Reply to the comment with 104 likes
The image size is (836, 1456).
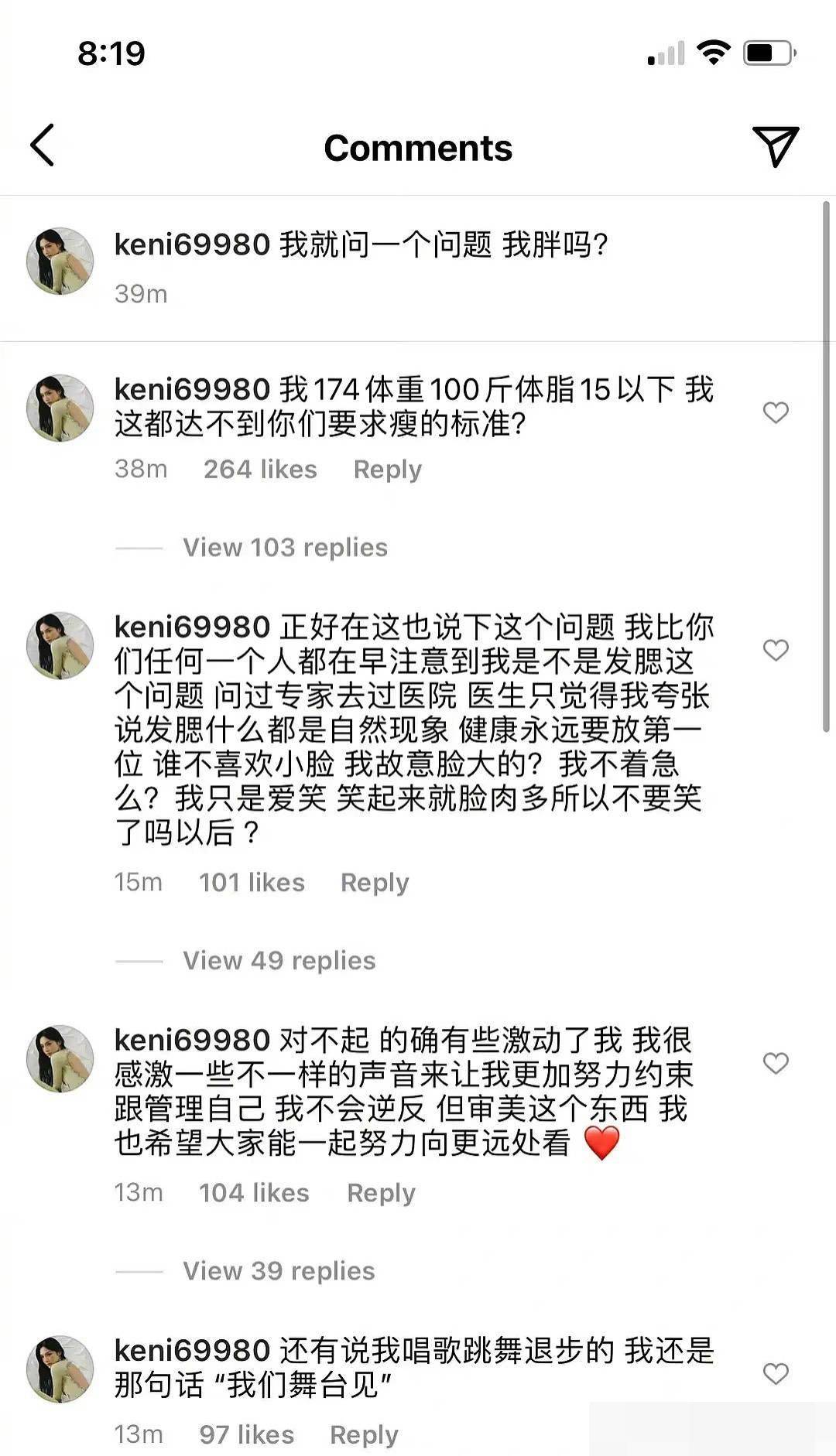tap(381, 1193)
